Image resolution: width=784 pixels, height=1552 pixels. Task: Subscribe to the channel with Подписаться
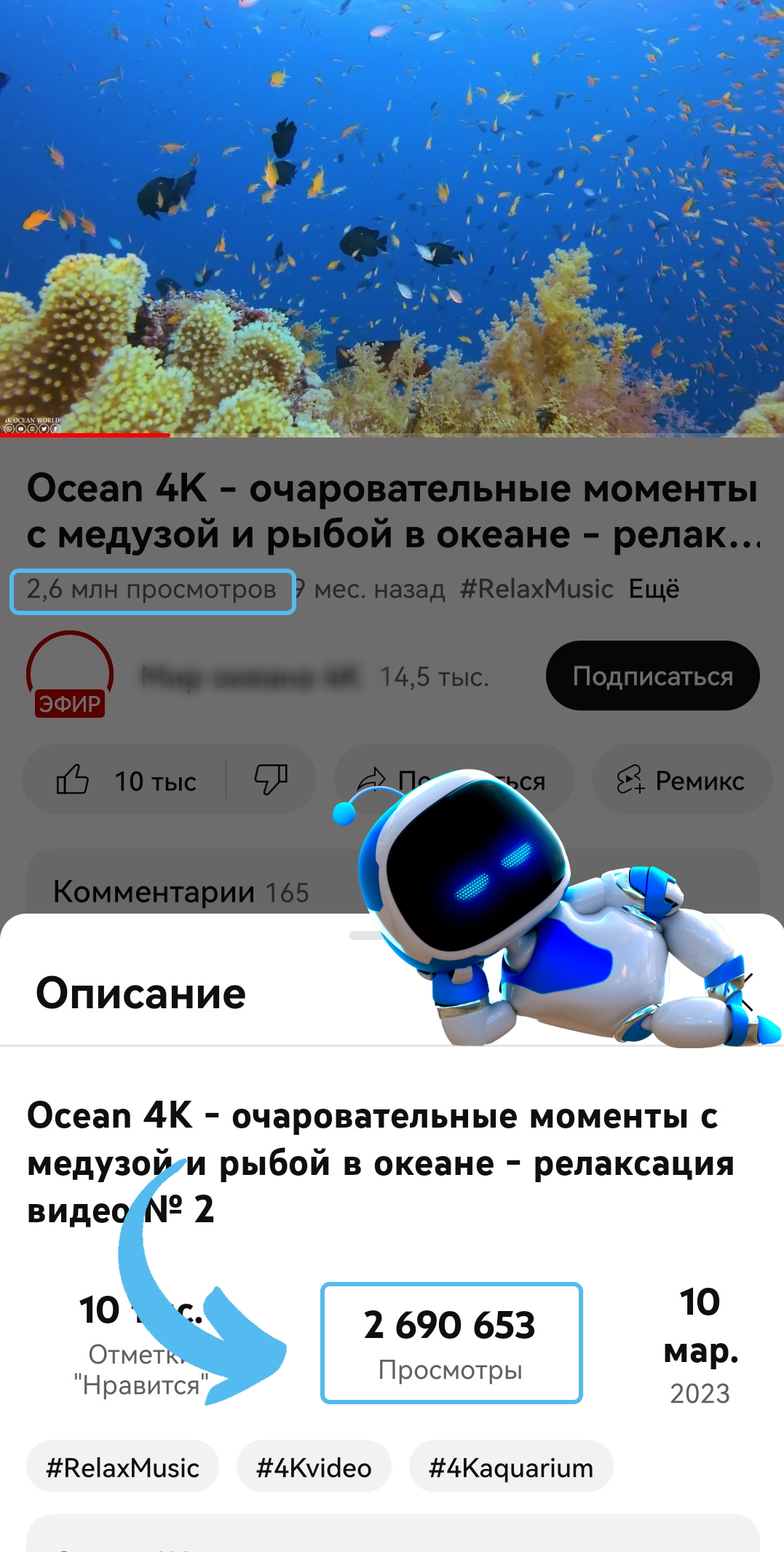point(652,676)
